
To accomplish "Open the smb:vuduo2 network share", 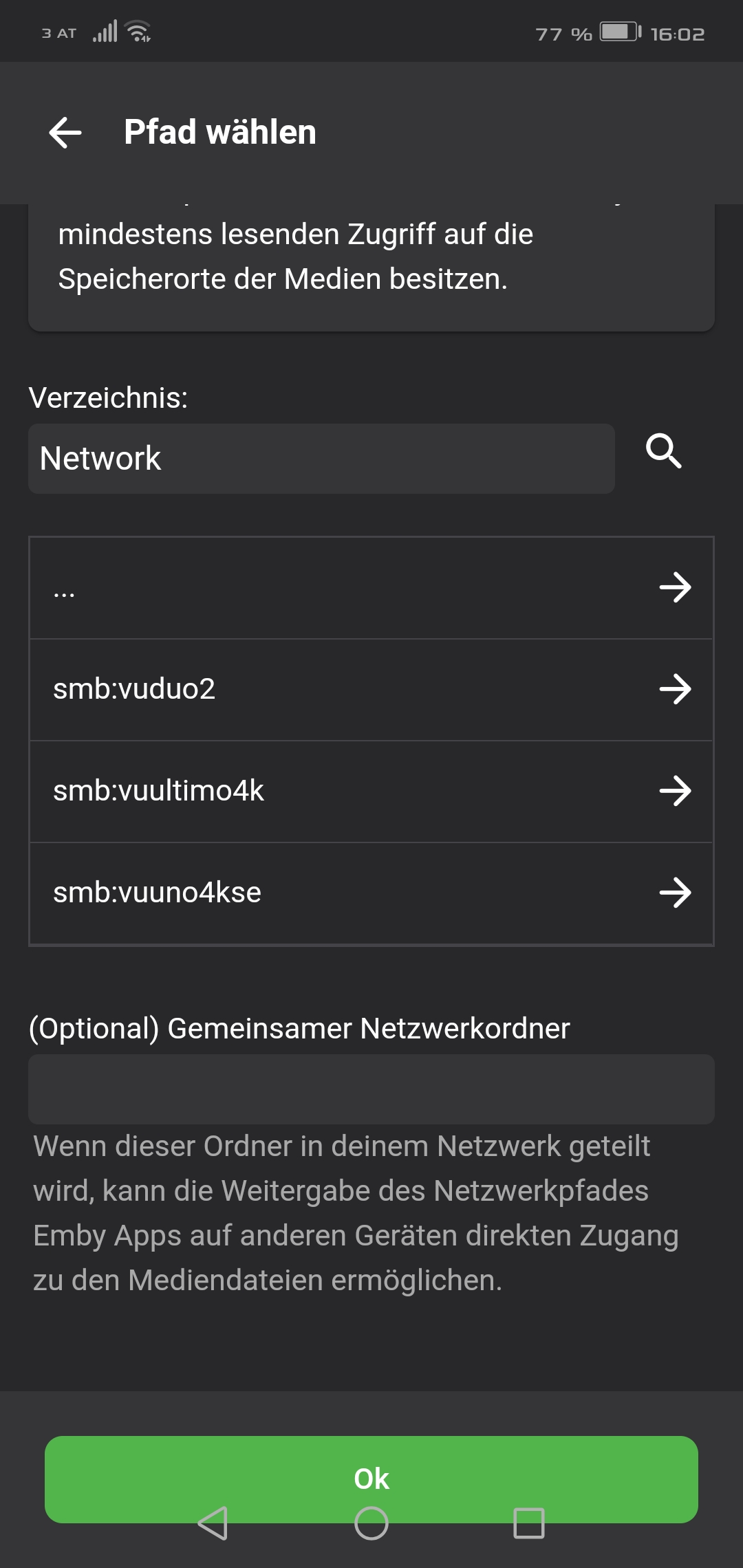I will click(371, 690).
